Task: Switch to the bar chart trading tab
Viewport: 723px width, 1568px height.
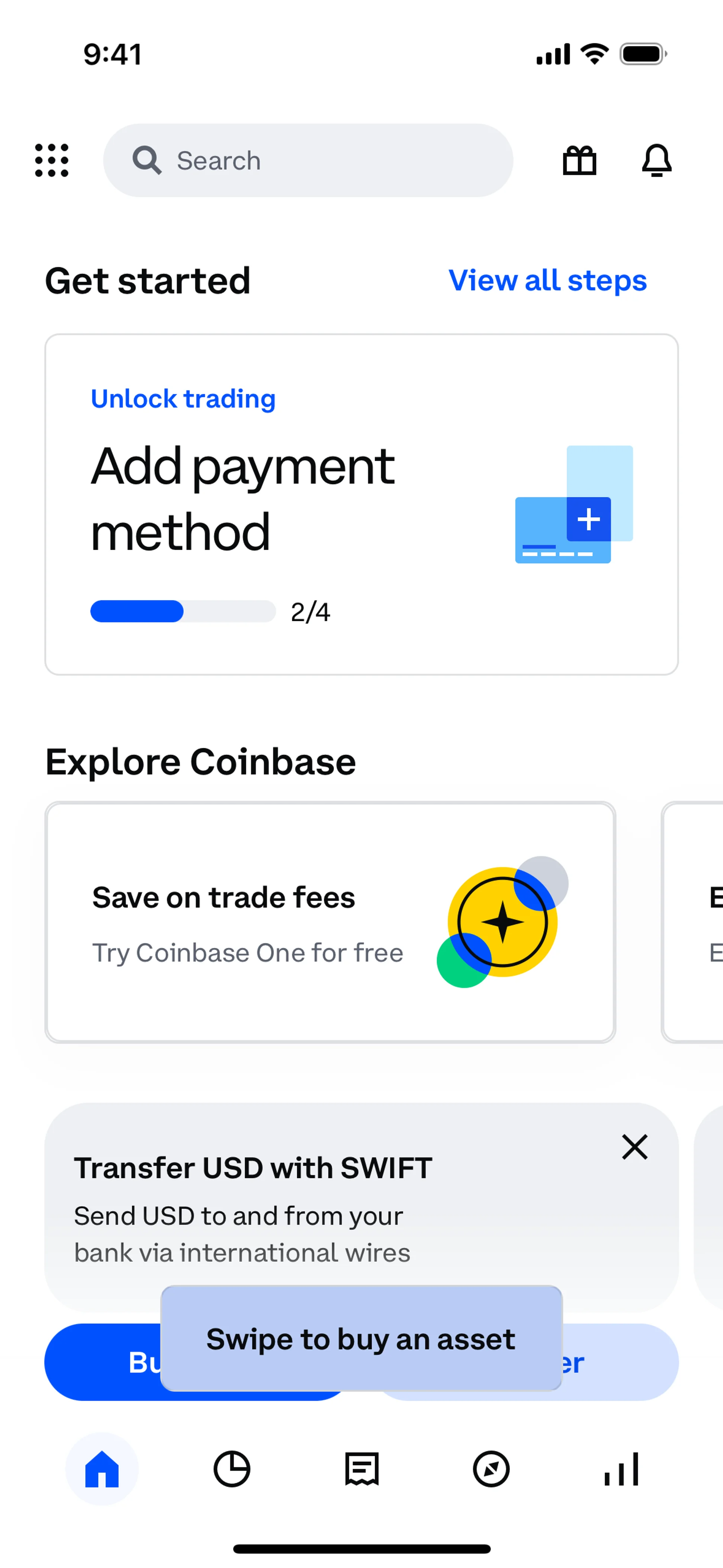Action: coord(621,1469)
